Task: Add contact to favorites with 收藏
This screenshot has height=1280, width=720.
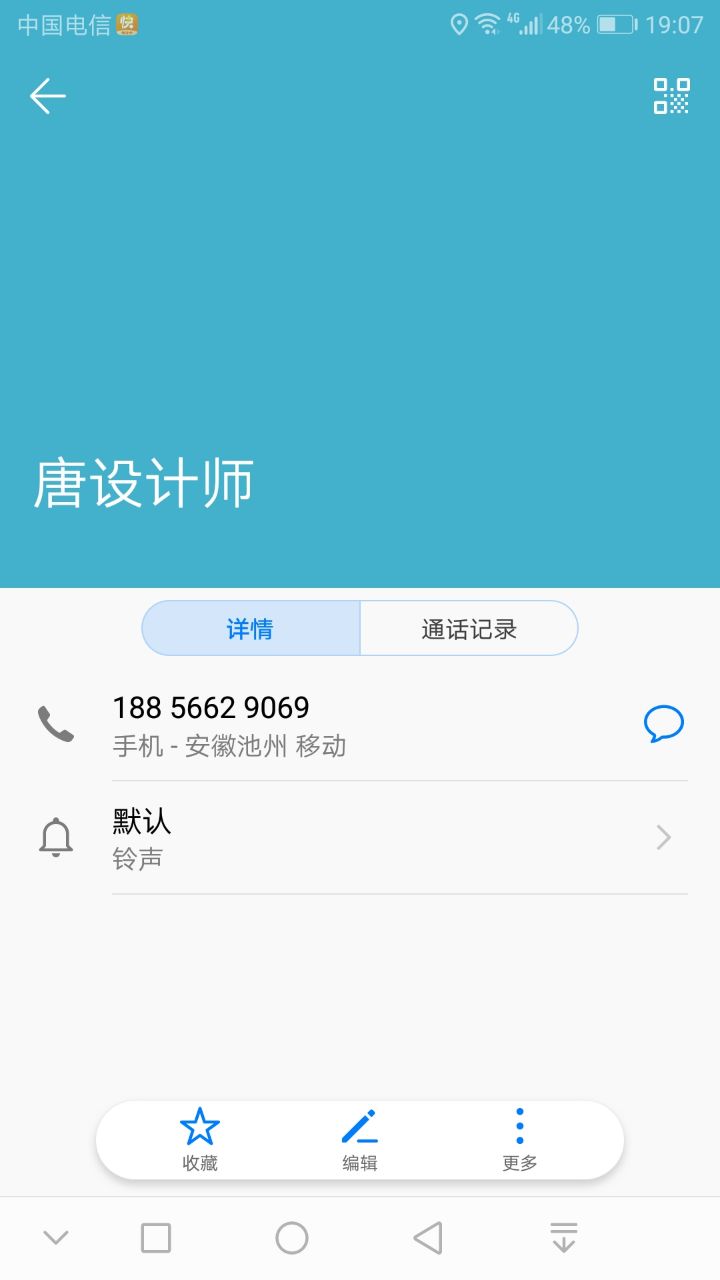Action: coord(200,1140)
